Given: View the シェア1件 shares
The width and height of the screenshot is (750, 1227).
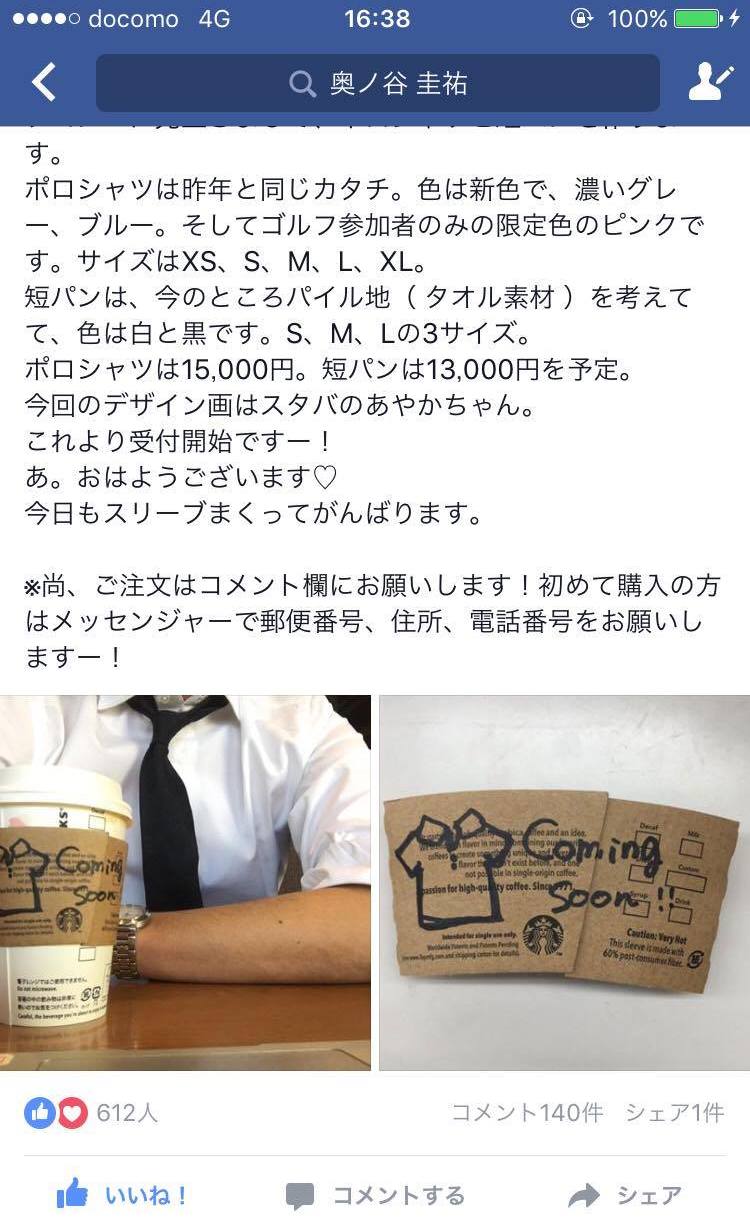Looking at the screenshot, I should click(674, 1112).
